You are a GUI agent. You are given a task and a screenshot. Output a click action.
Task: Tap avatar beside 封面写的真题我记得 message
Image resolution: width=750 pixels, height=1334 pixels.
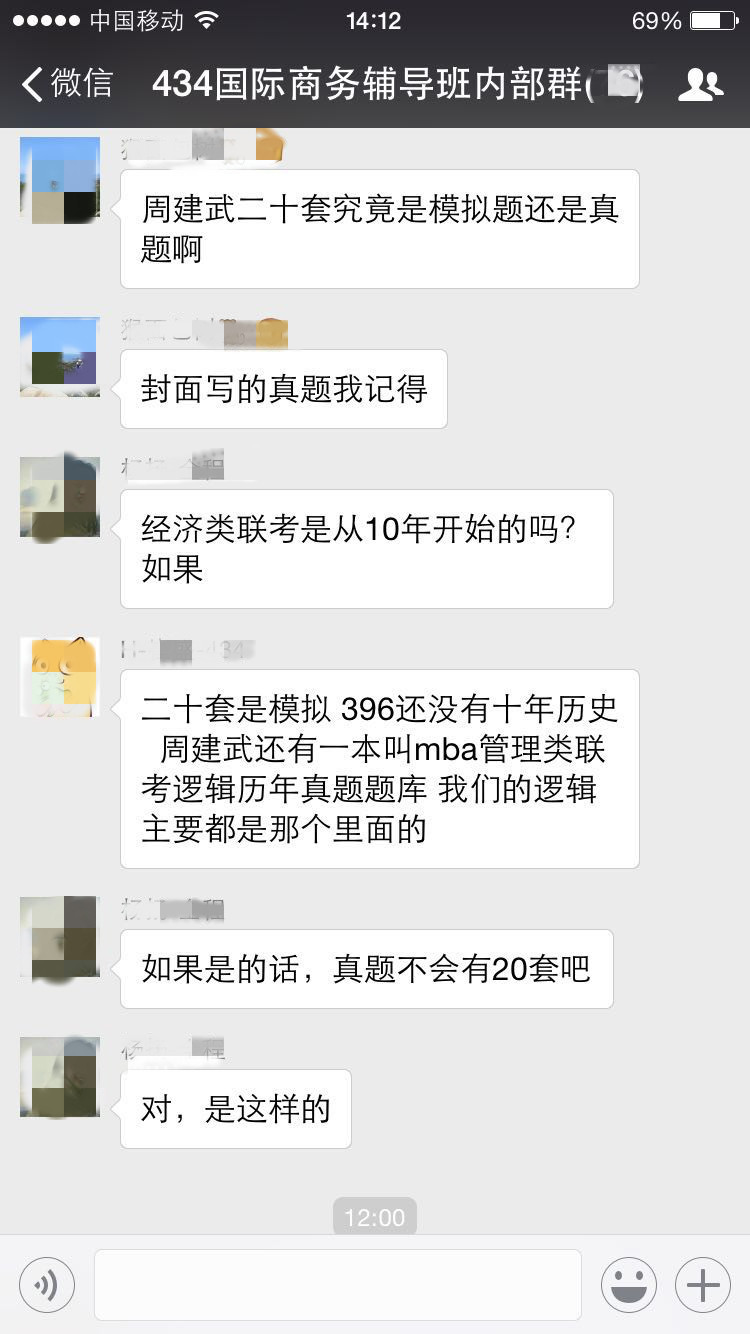point(60,357)
